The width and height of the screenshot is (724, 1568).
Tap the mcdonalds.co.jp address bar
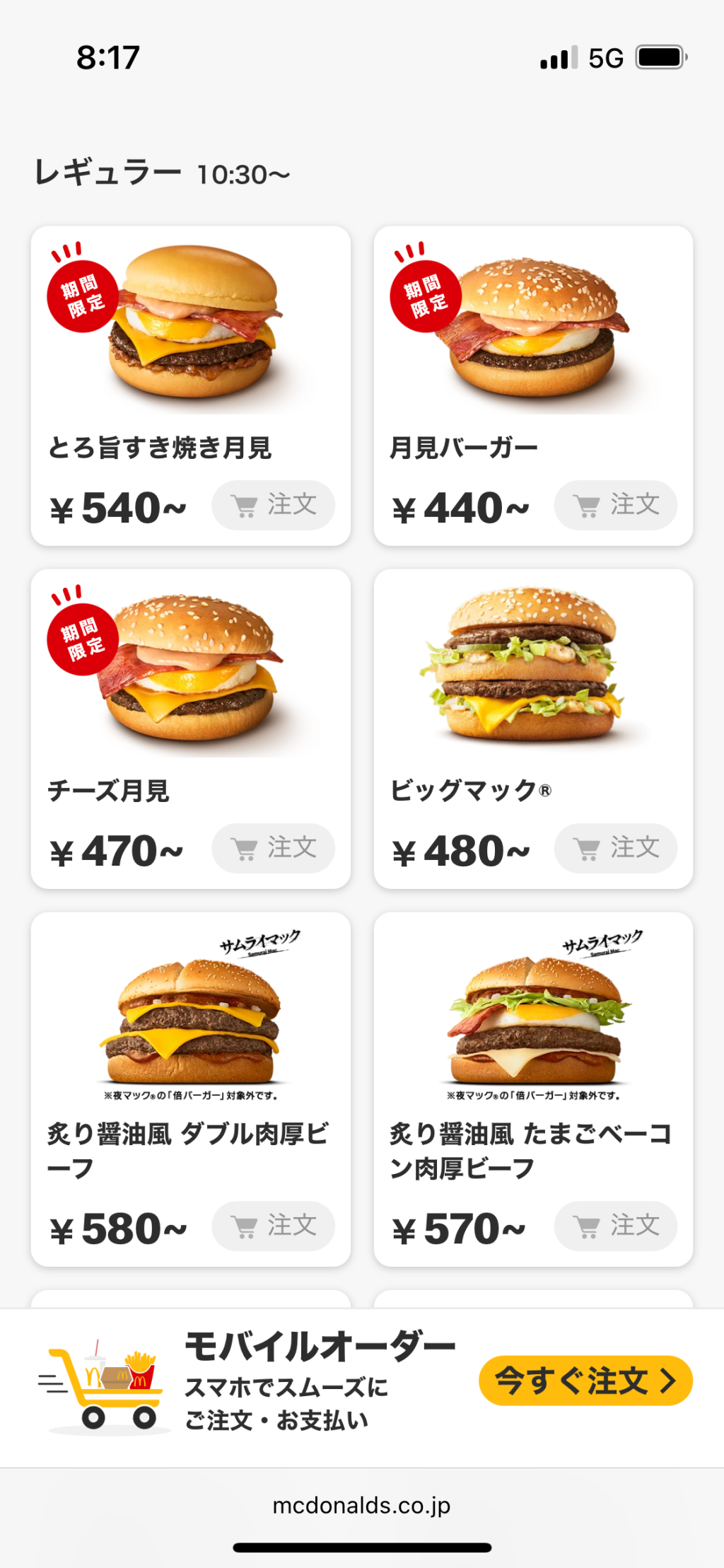click(361, 1505)
